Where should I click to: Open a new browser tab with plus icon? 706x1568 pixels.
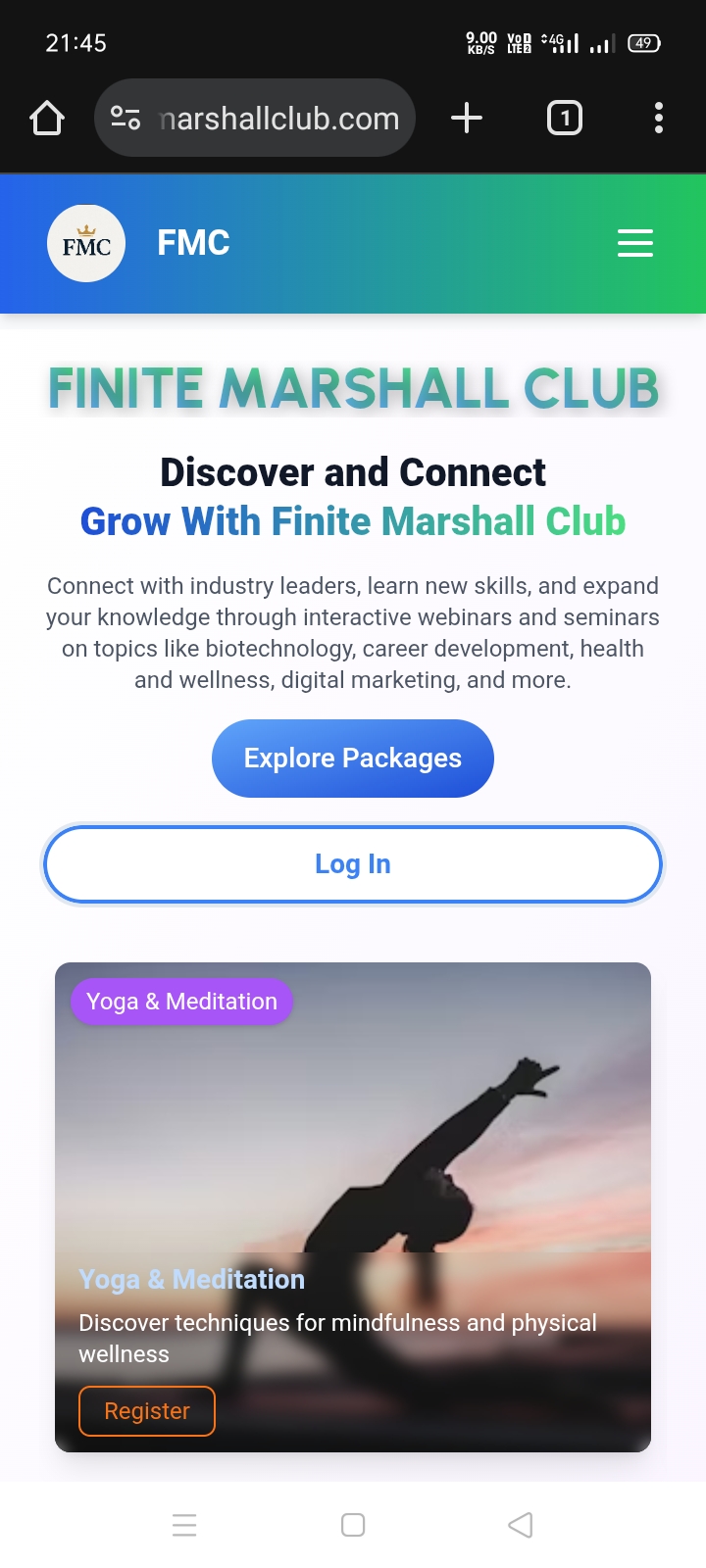pos(467,118)
